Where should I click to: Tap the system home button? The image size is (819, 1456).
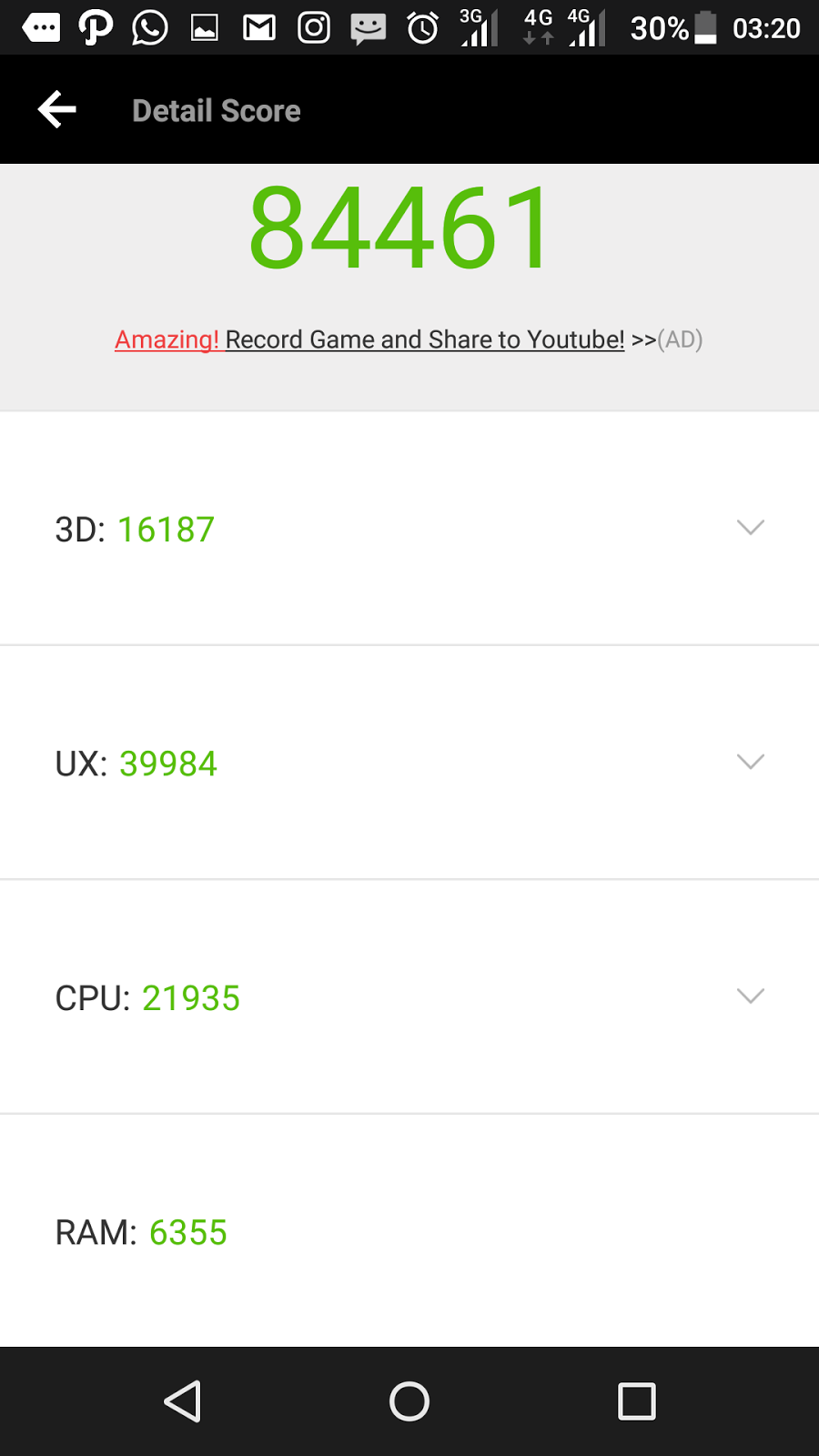[x=409, y=1401]
